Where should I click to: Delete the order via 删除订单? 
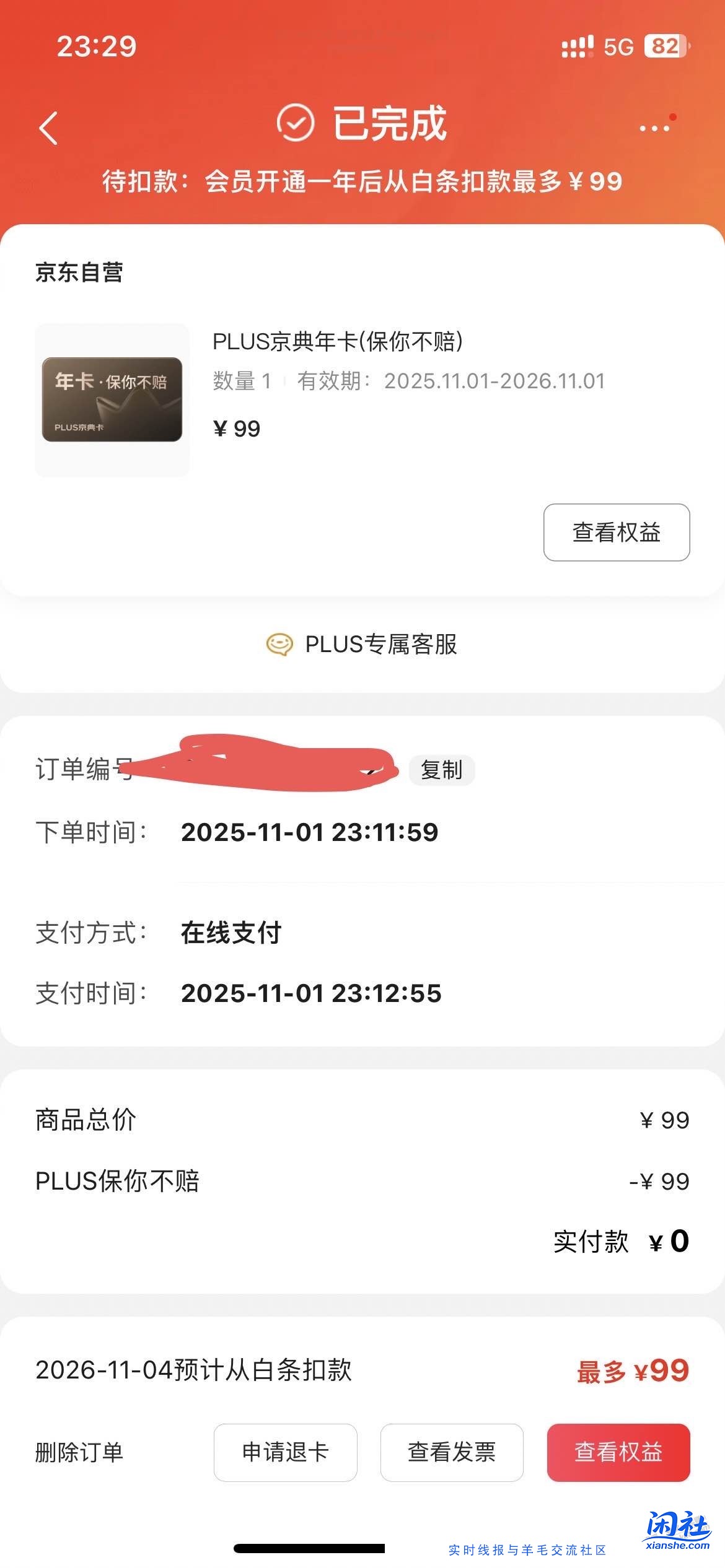(x=81, y=1453)
